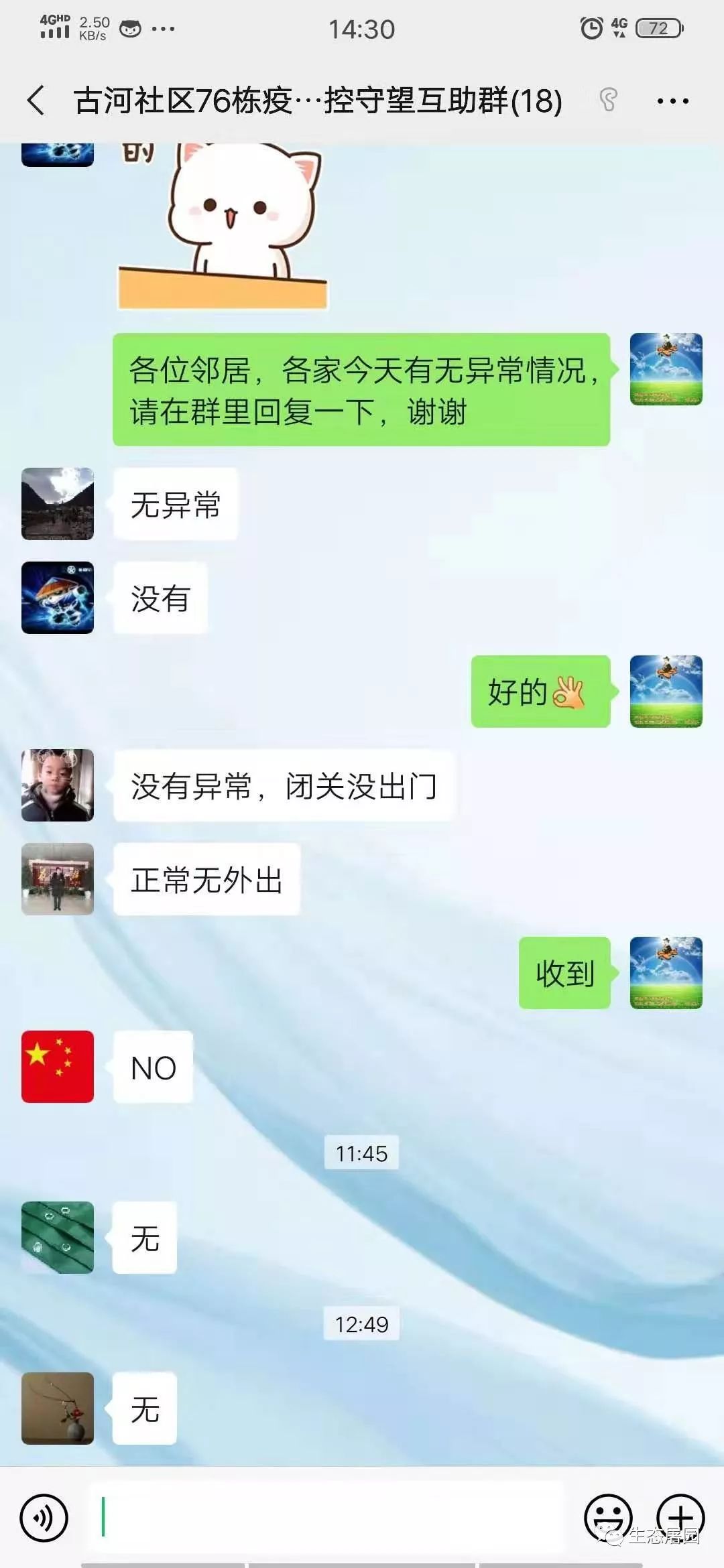Image resolution: width=724 pixels, height=1568 pixels.
Task: Open the green avatar below 11:45
Action: click(x=58, y=1238)
